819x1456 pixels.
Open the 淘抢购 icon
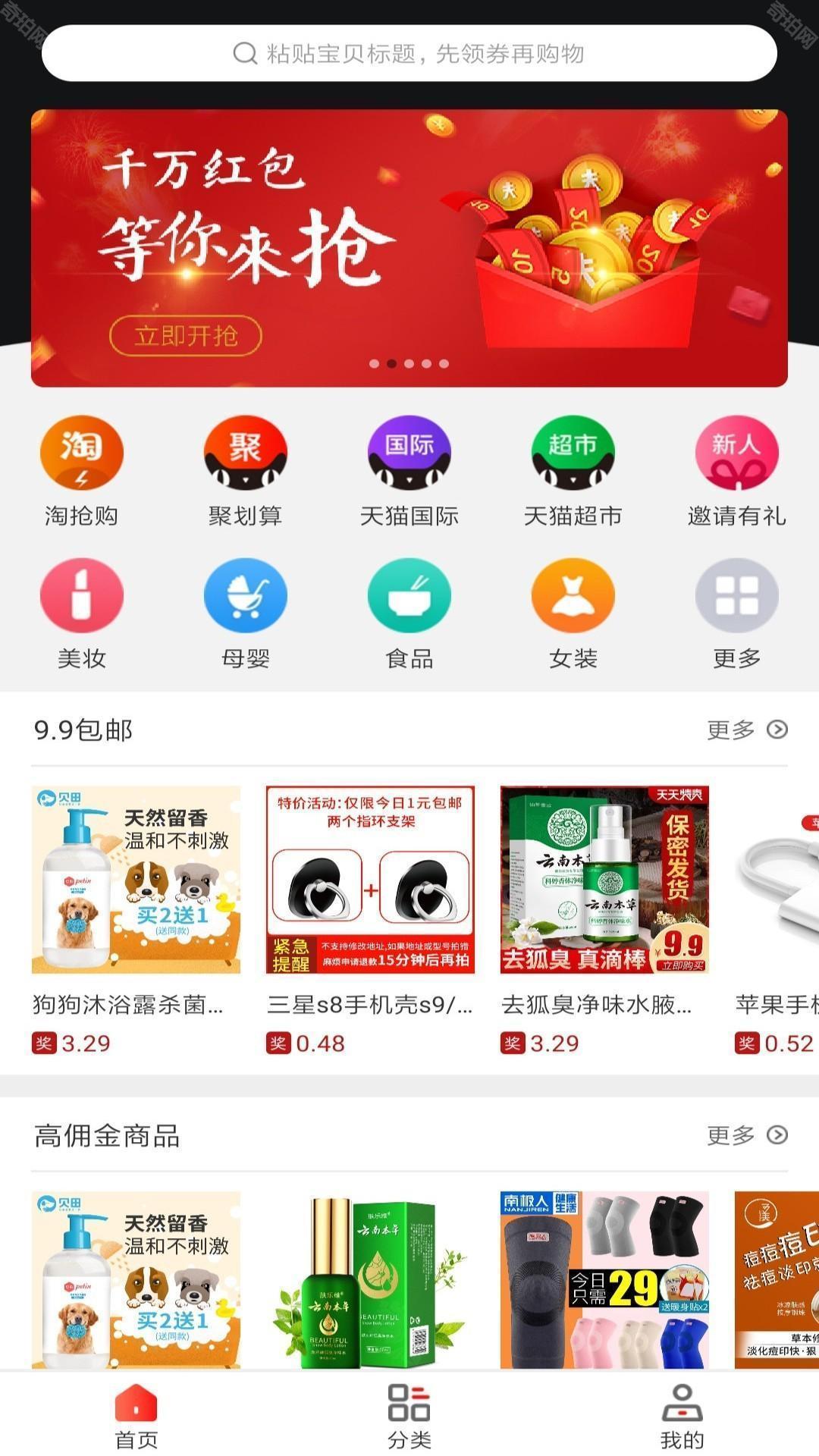pyautogui.click(x=81, y=453)
